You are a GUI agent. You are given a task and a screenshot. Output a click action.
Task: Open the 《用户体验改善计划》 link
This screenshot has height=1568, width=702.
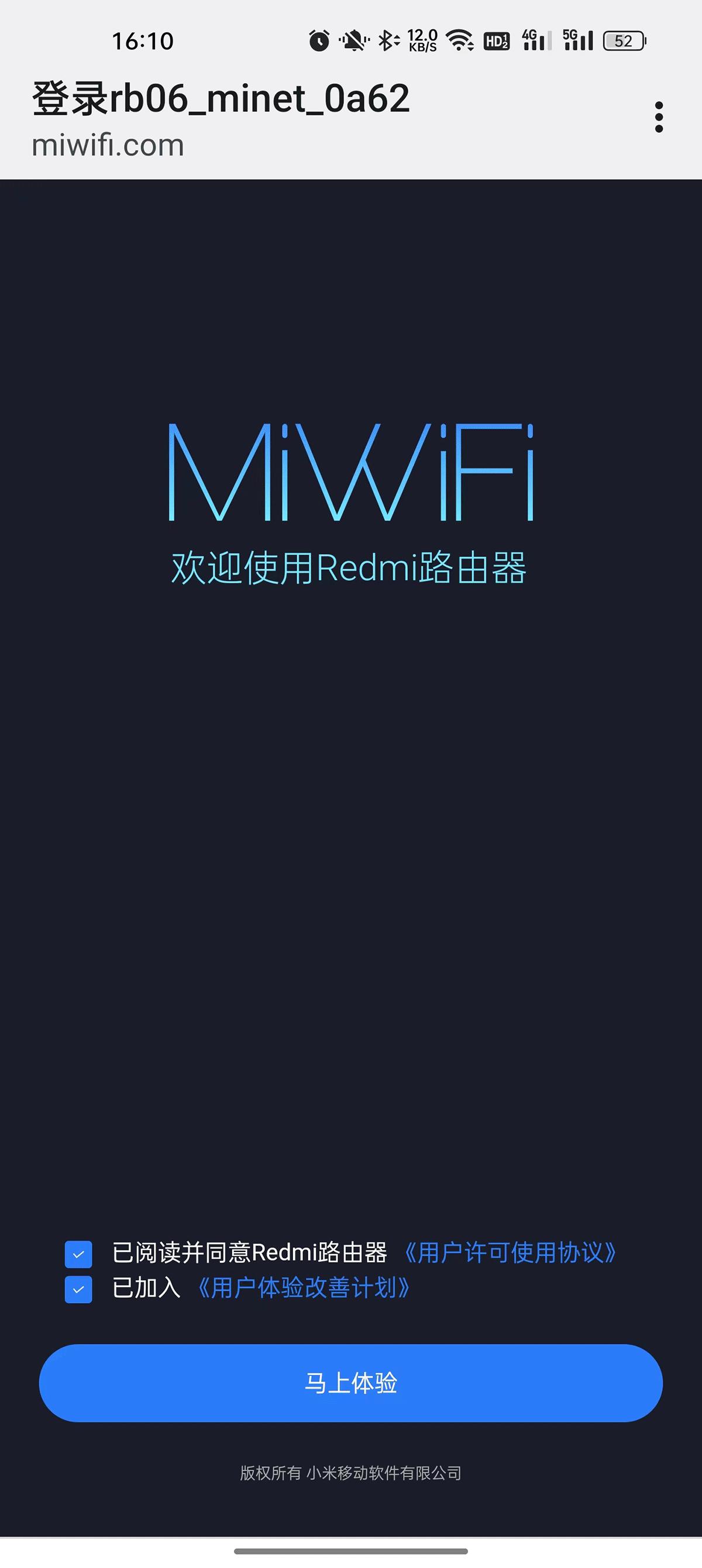tap(303, 1288)
